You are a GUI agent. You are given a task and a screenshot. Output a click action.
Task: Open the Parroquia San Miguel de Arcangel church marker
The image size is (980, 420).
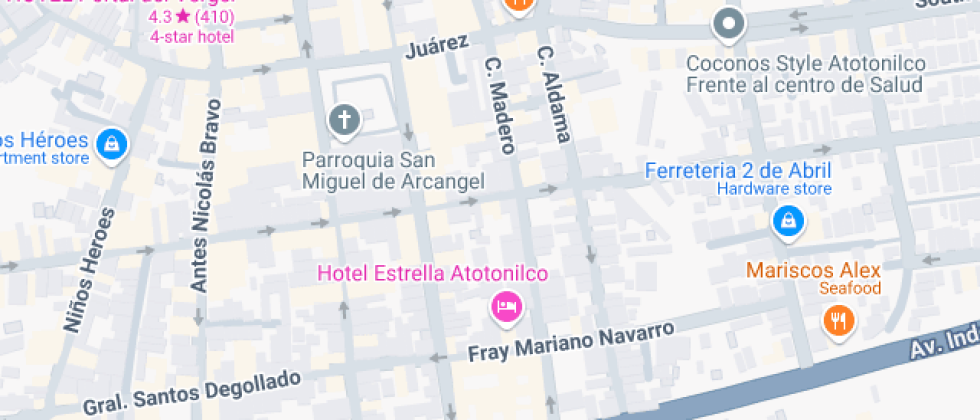point(343,122)
